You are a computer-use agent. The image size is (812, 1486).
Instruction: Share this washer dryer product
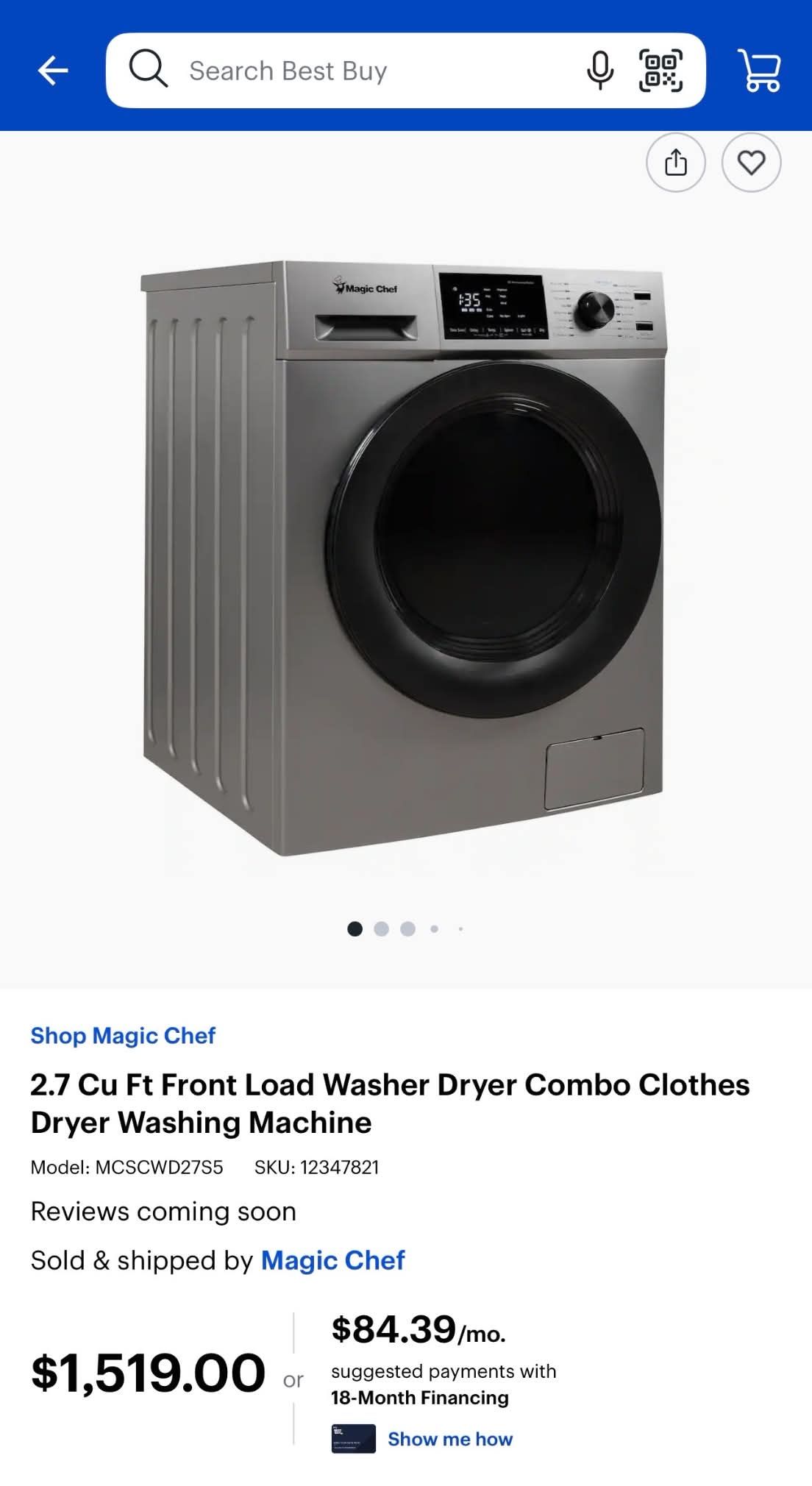coord(676,163)
